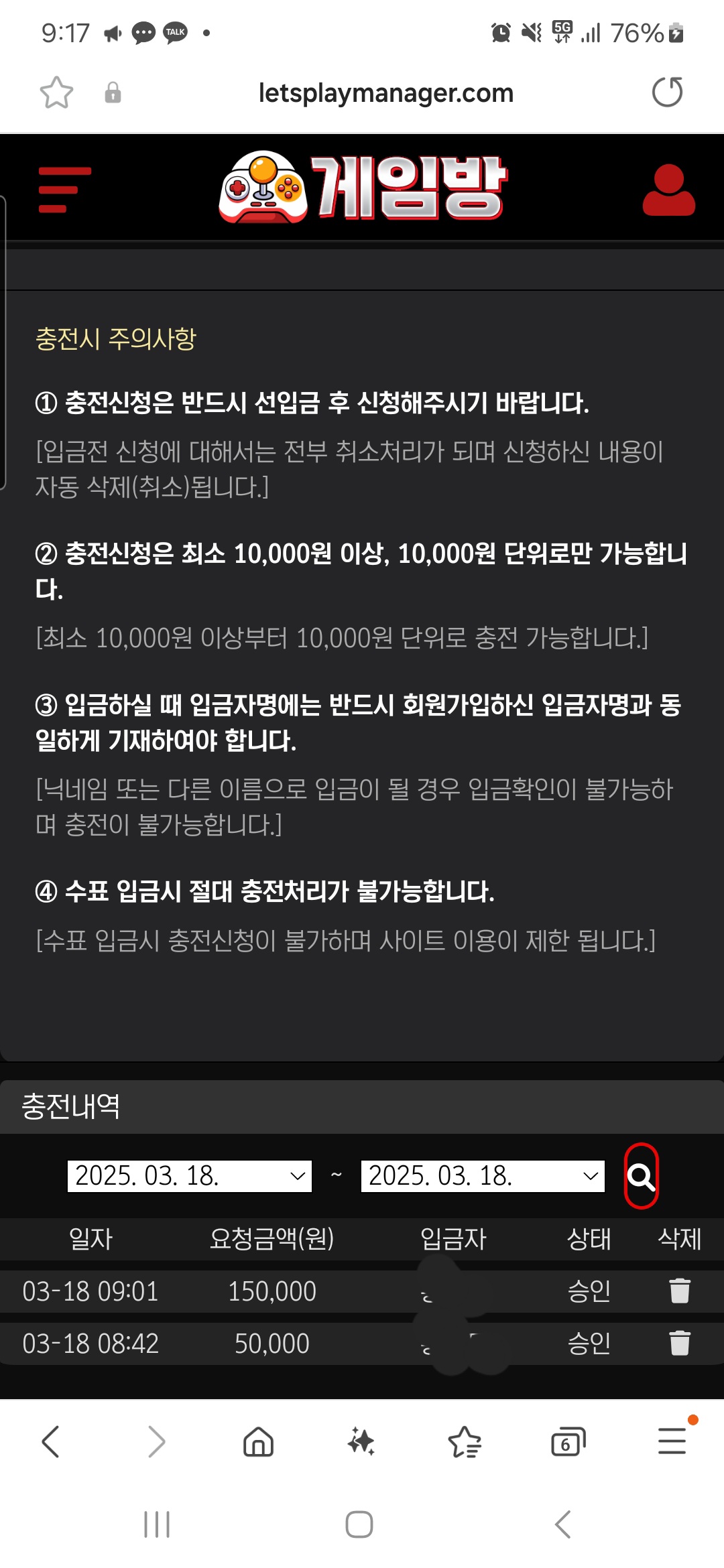Open the browser menu
The width and height of the screenshot is (724, 1568).
pos(672,1441)
